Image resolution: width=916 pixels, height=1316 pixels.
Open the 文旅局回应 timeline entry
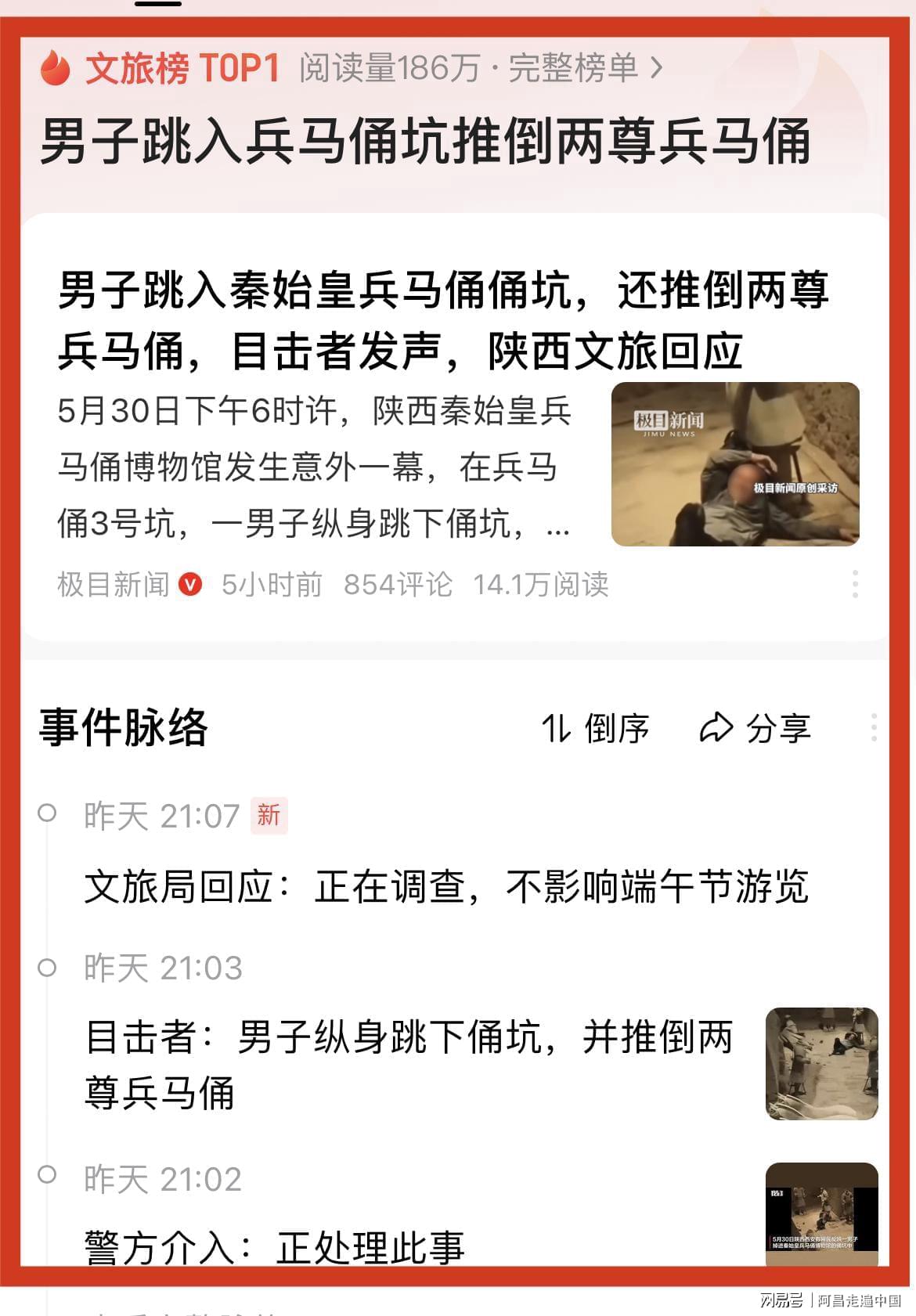[x=446, y=887]
